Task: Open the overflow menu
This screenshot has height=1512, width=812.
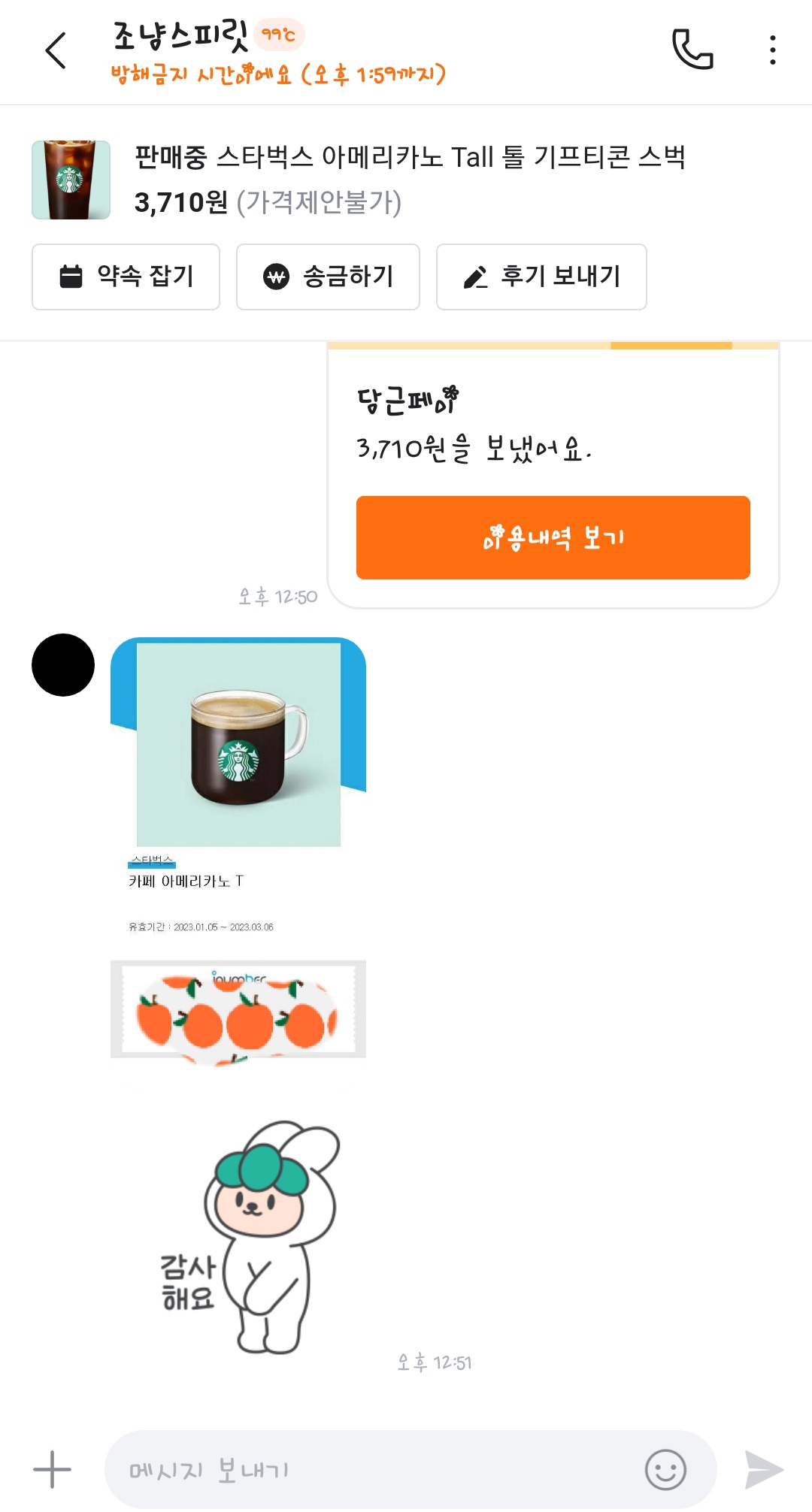Action: 772,50
